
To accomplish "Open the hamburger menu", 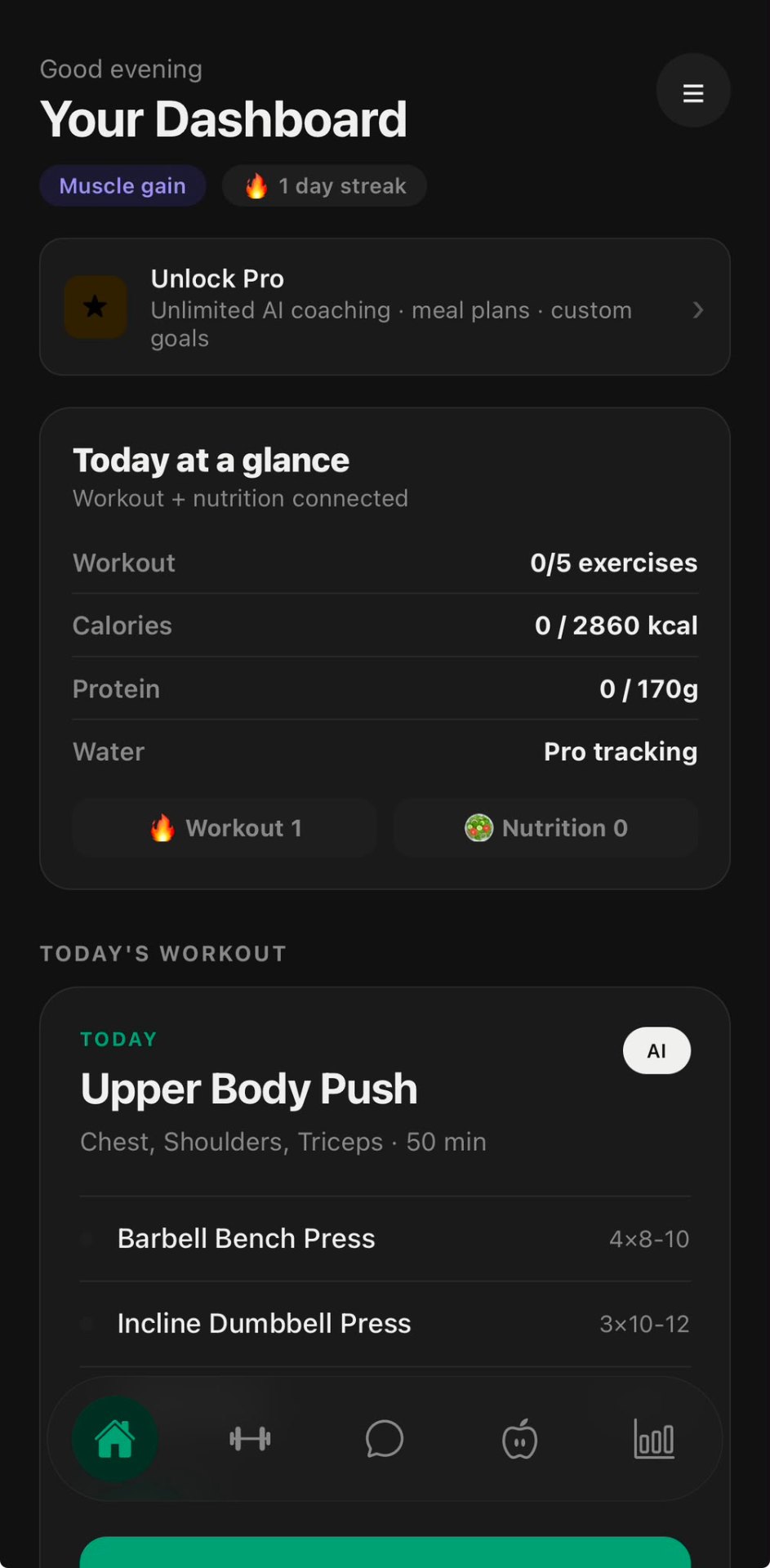I will coord(692,91).
